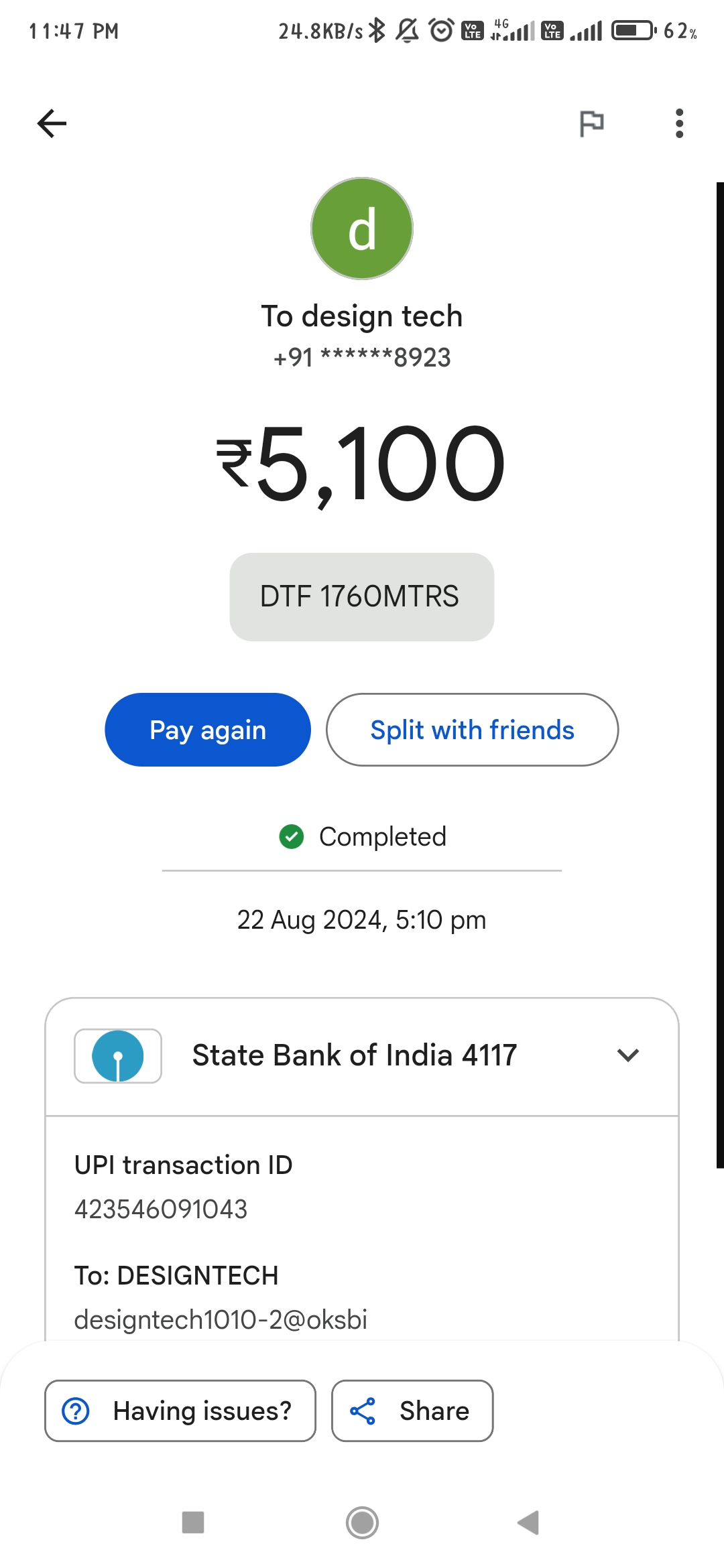
Task: Go to the system home screen
Action: pos(362,1522)
